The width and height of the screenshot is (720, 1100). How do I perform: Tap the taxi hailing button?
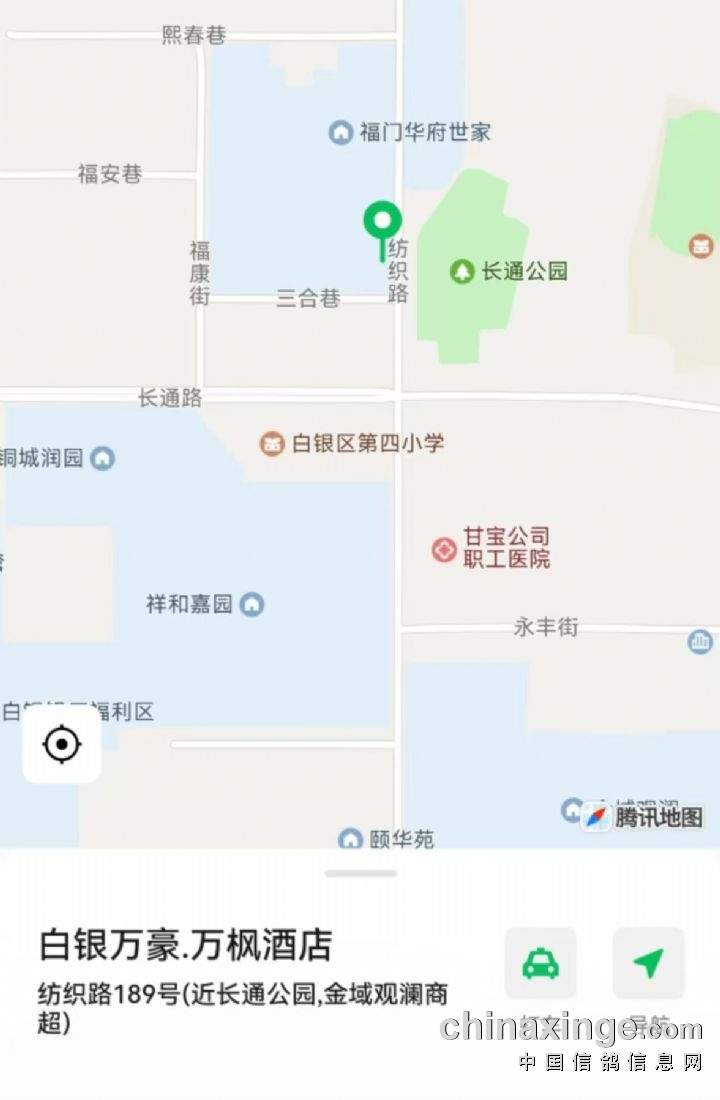[540, 964]
